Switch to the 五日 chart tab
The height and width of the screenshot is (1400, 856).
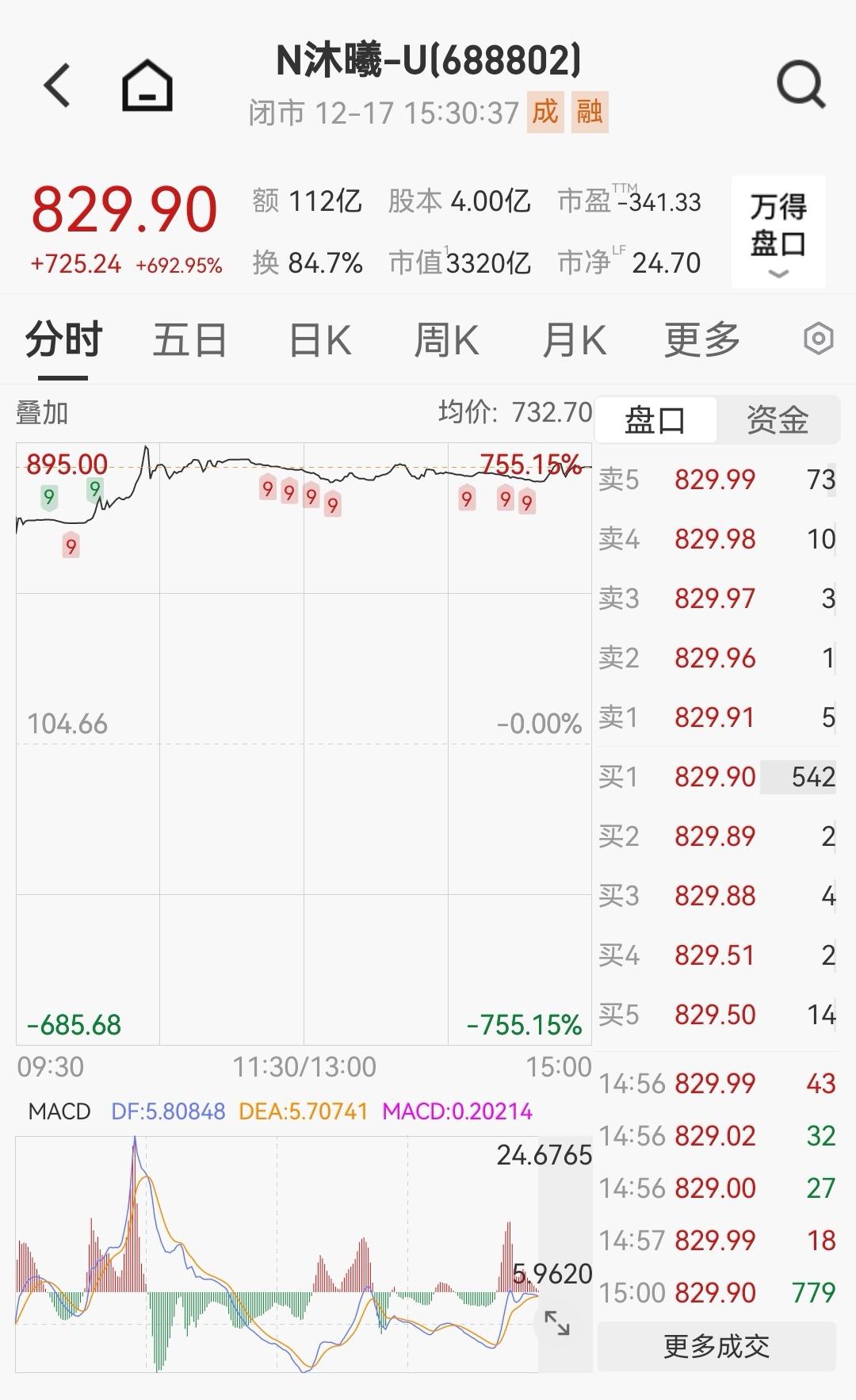click(x=190, y=341)
